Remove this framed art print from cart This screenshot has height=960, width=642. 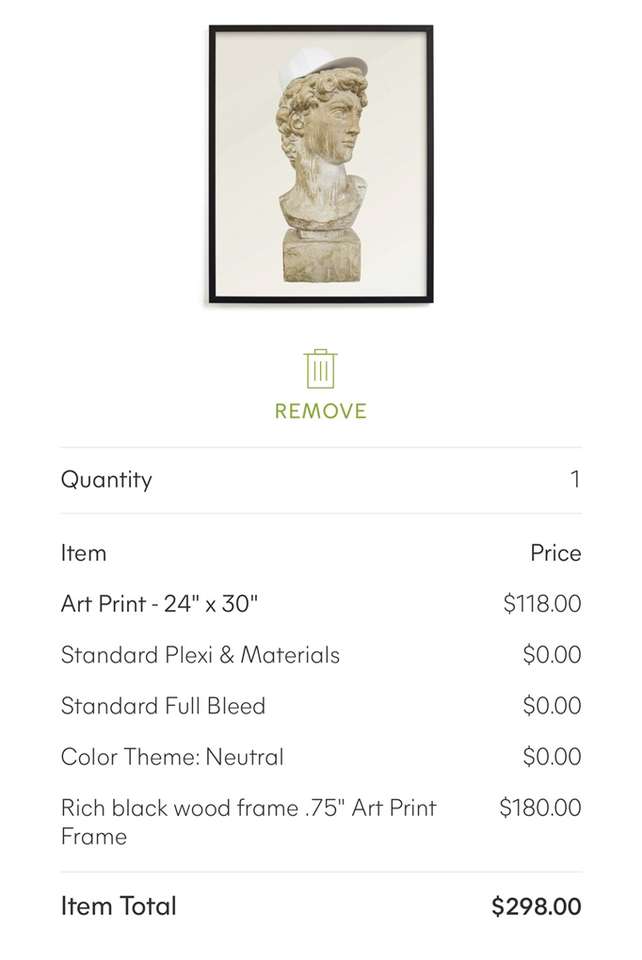[320, 384]
